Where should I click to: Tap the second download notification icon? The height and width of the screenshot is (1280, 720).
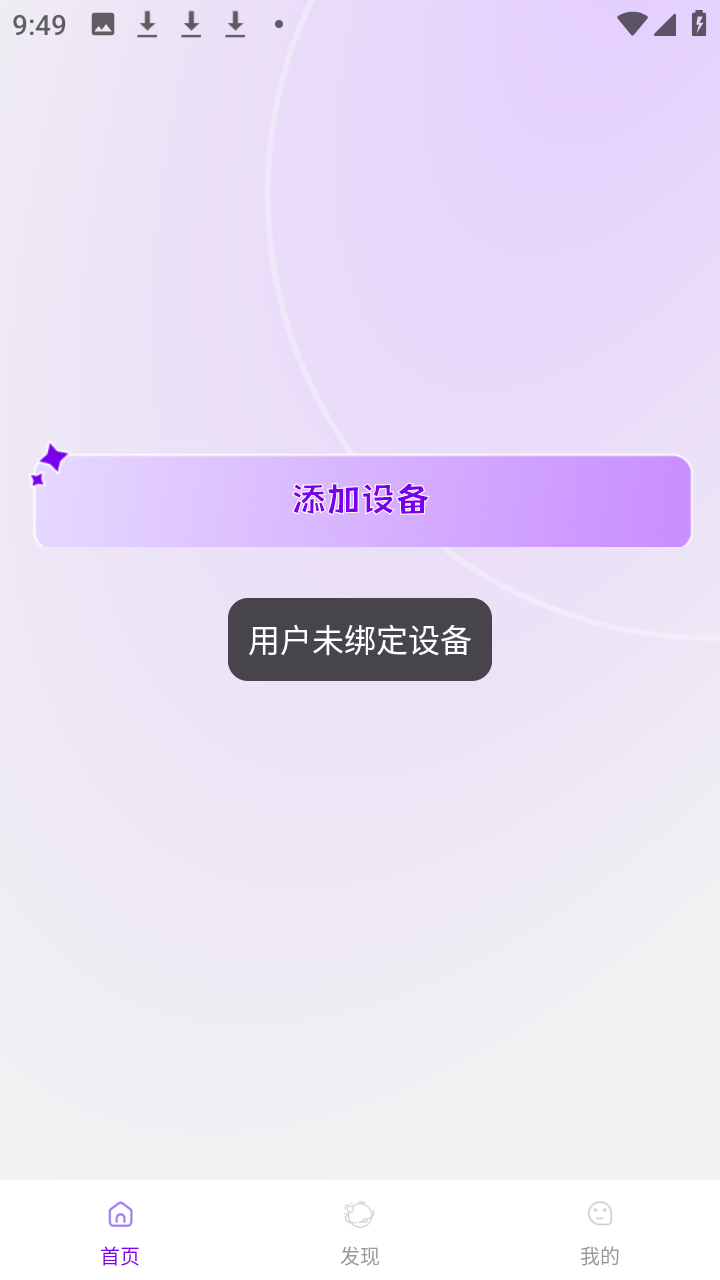[x=191, y=23]
